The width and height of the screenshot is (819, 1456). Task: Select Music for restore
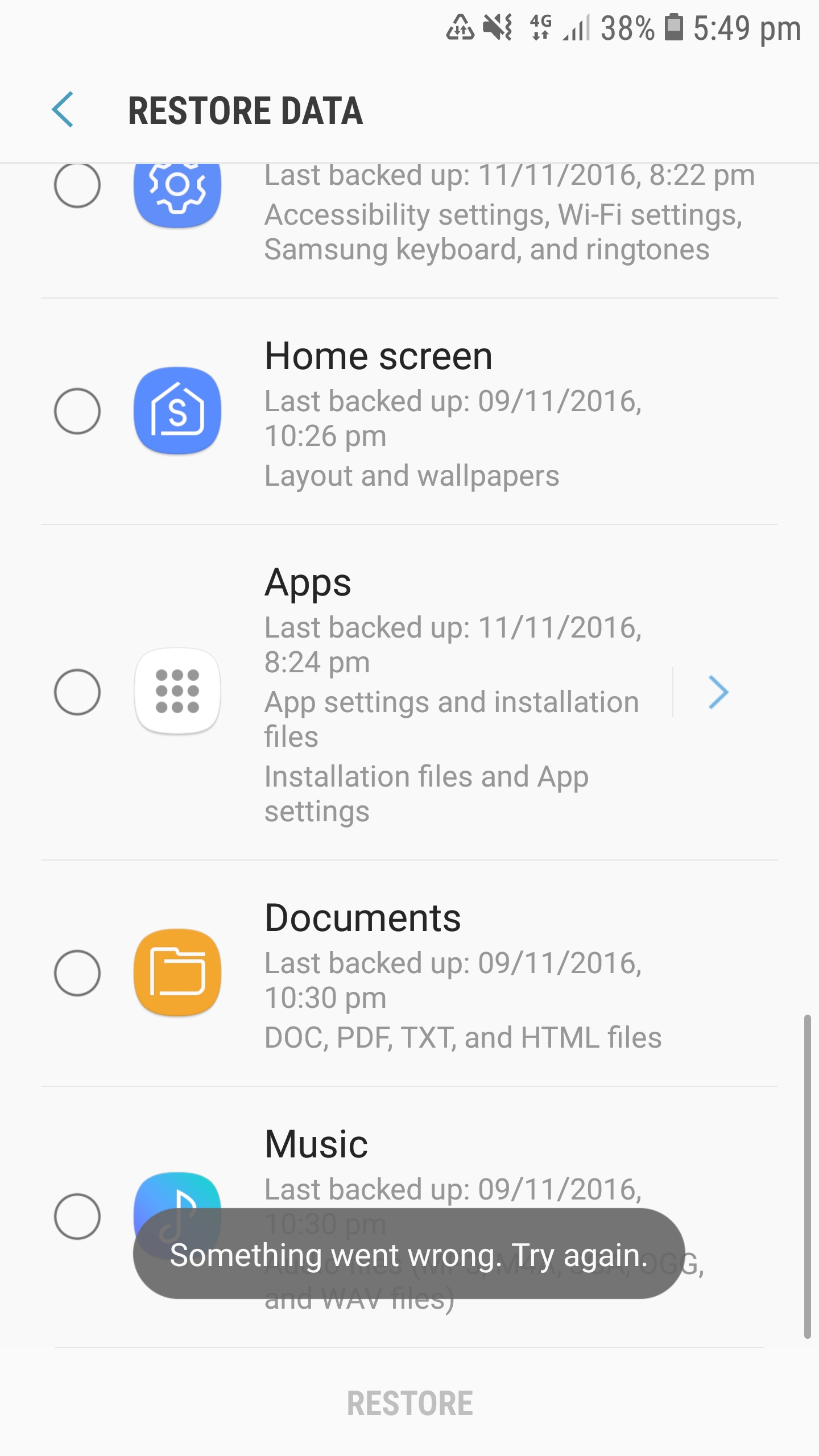(77, 1216)
